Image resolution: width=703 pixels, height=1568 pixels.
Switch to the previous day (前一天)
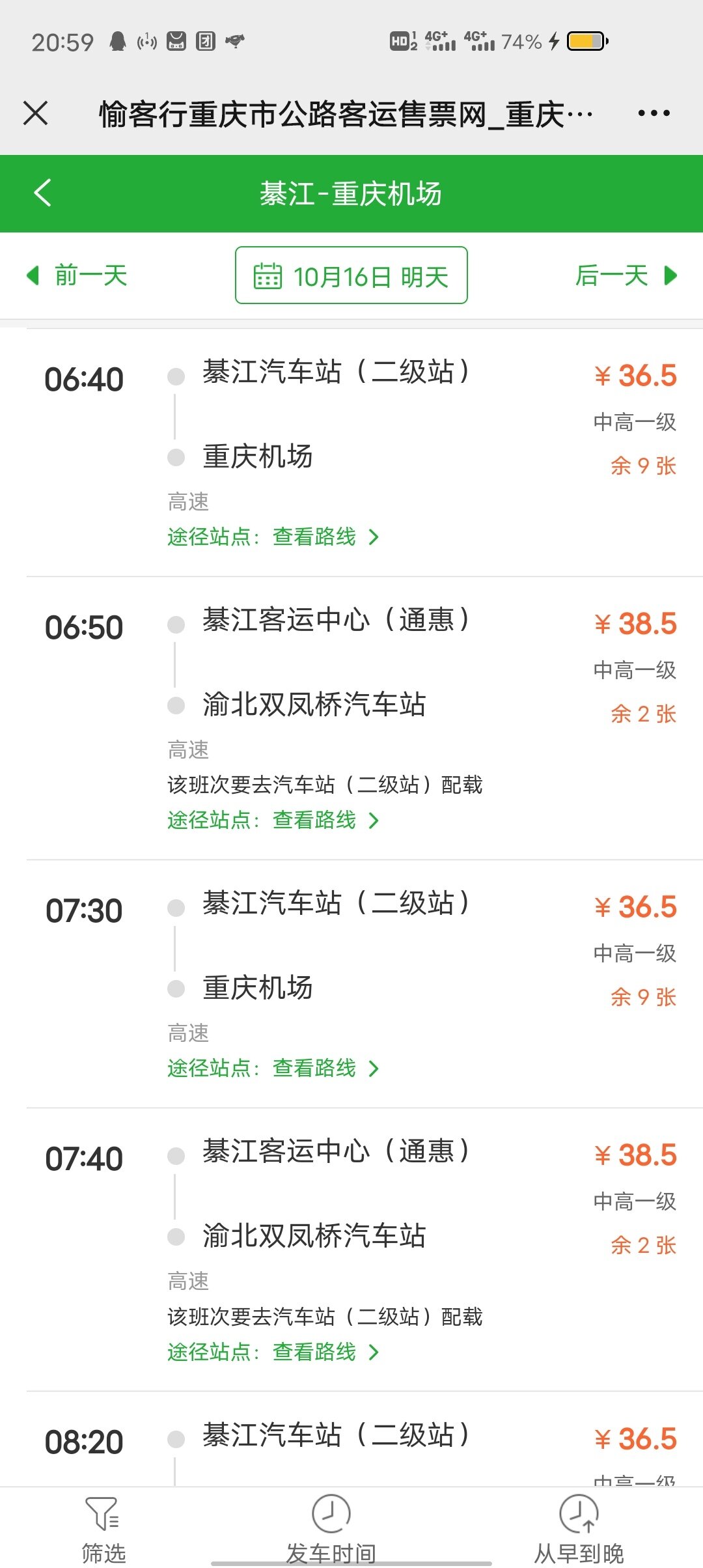(77, 275)
